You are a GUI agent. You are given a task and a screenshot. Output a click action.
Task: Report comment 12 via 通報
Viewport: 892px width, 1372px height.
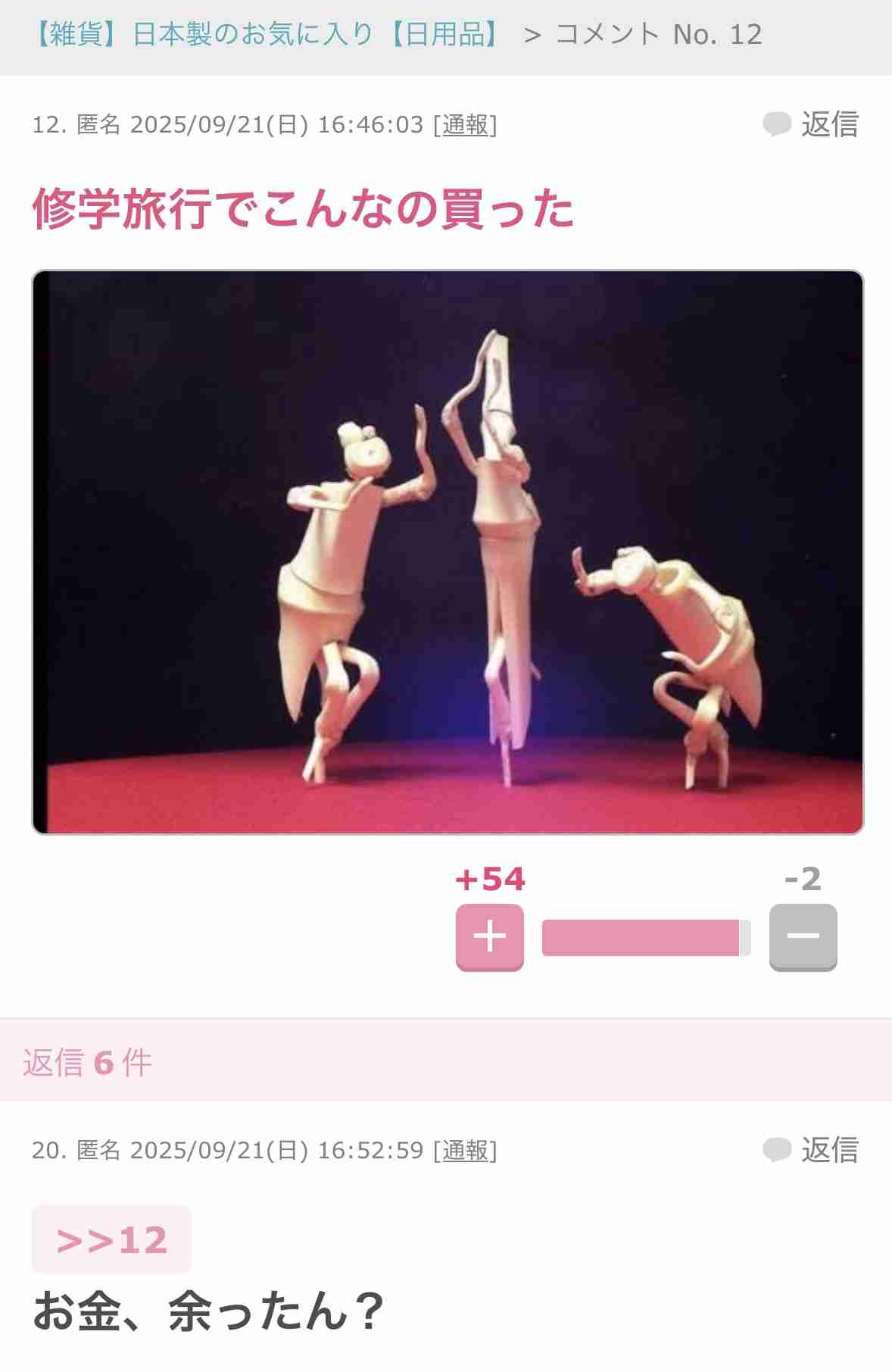point(465,125)
